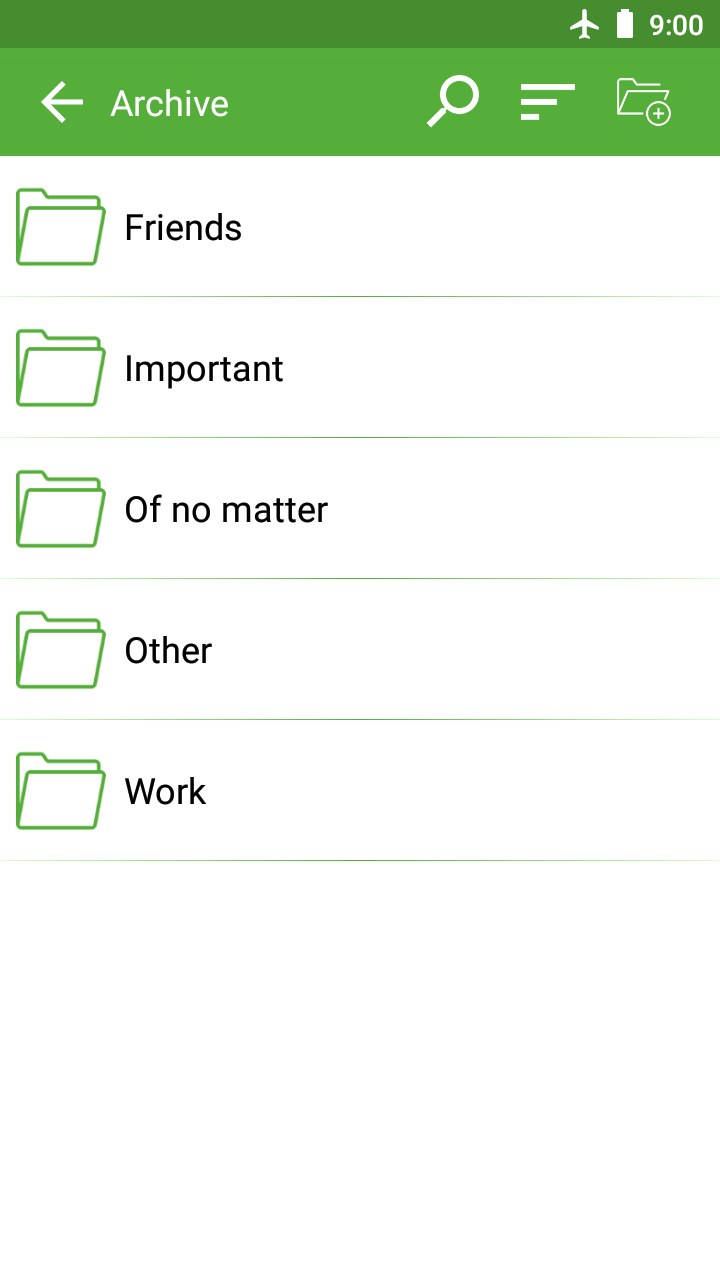
Task: Go back from the Archive screen
Action: point(62,103)
